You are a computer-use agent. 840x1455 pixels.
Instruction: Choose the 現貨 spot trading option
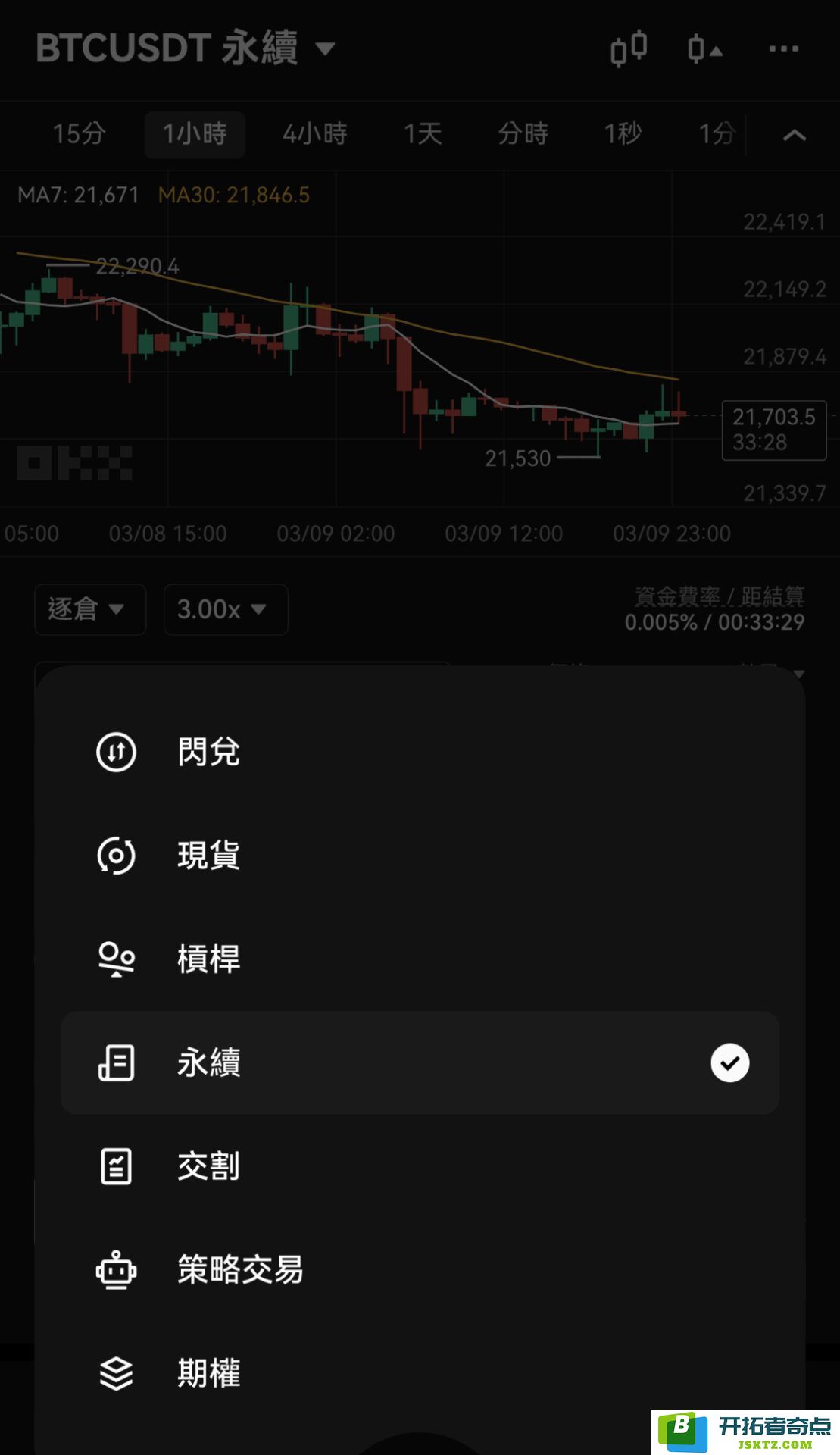pos(420,856)
